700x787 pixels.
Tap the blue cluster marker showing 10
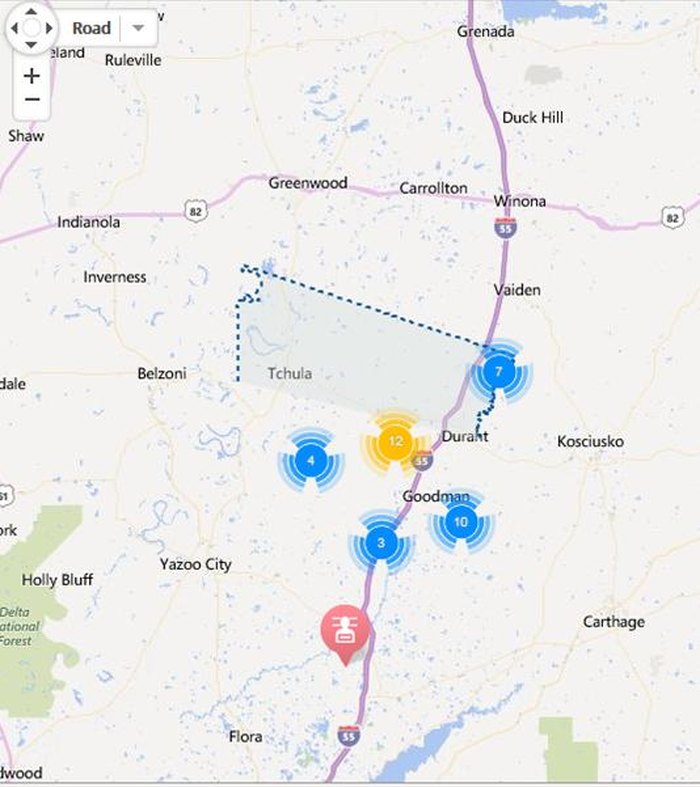pos(460,521)
